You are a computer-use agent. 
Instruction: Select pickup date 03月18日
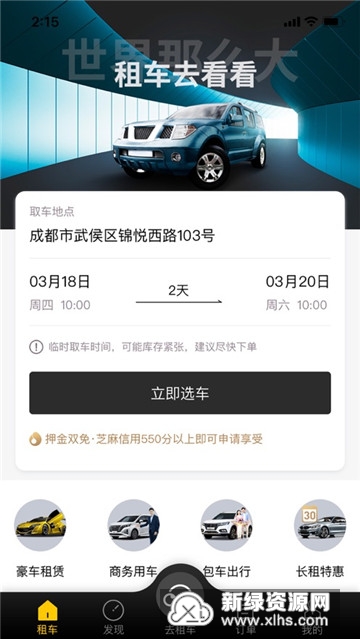pyautogui.click(x=60, y=292)
